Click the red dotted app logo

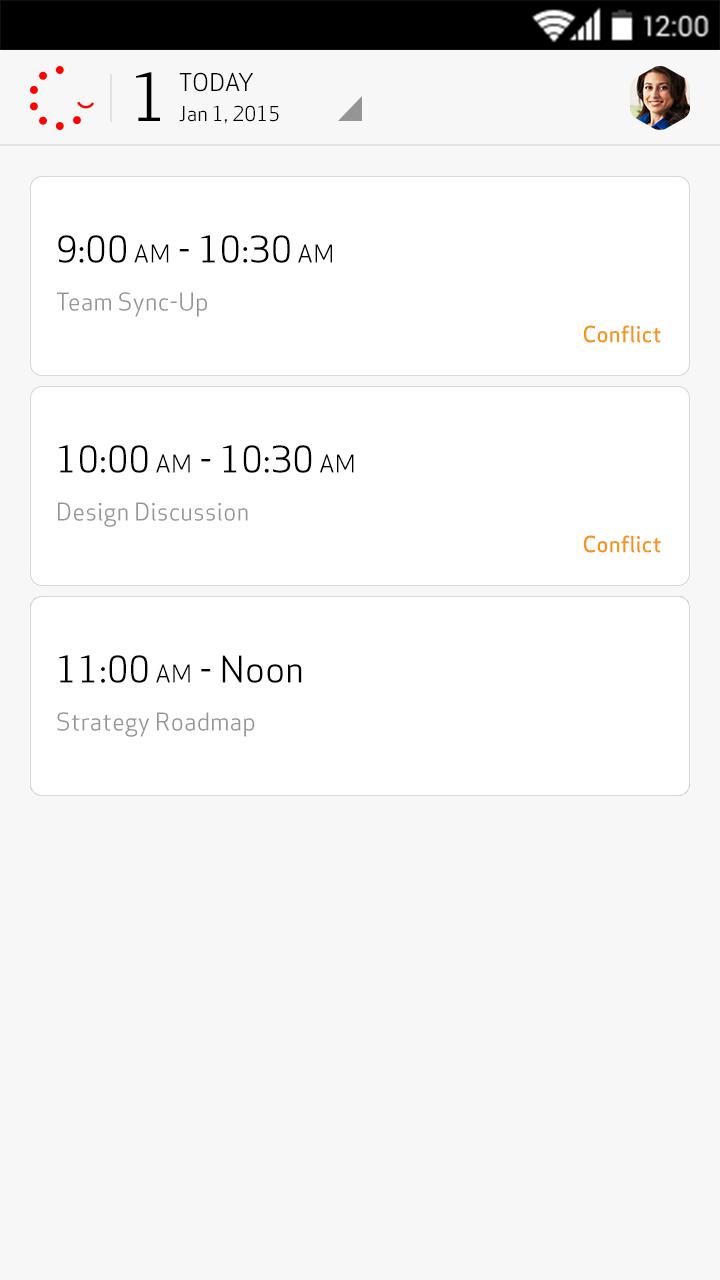(x=62, y=97)
